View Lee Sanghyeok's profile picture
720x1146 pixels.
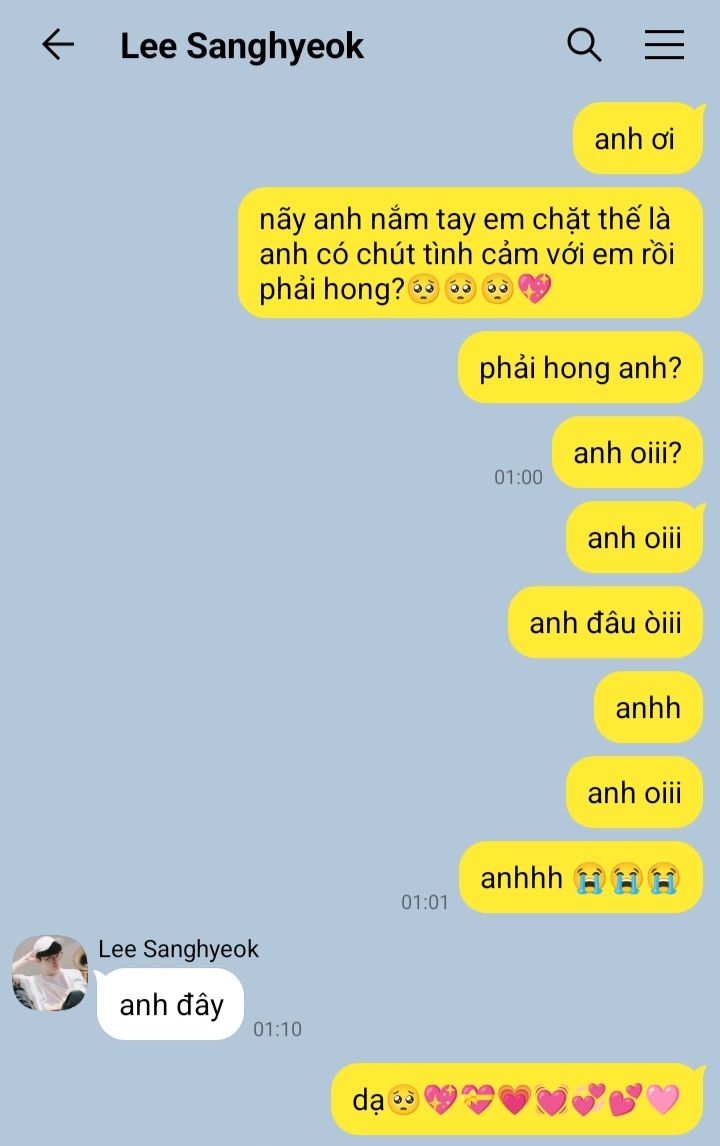click(50, 973)
